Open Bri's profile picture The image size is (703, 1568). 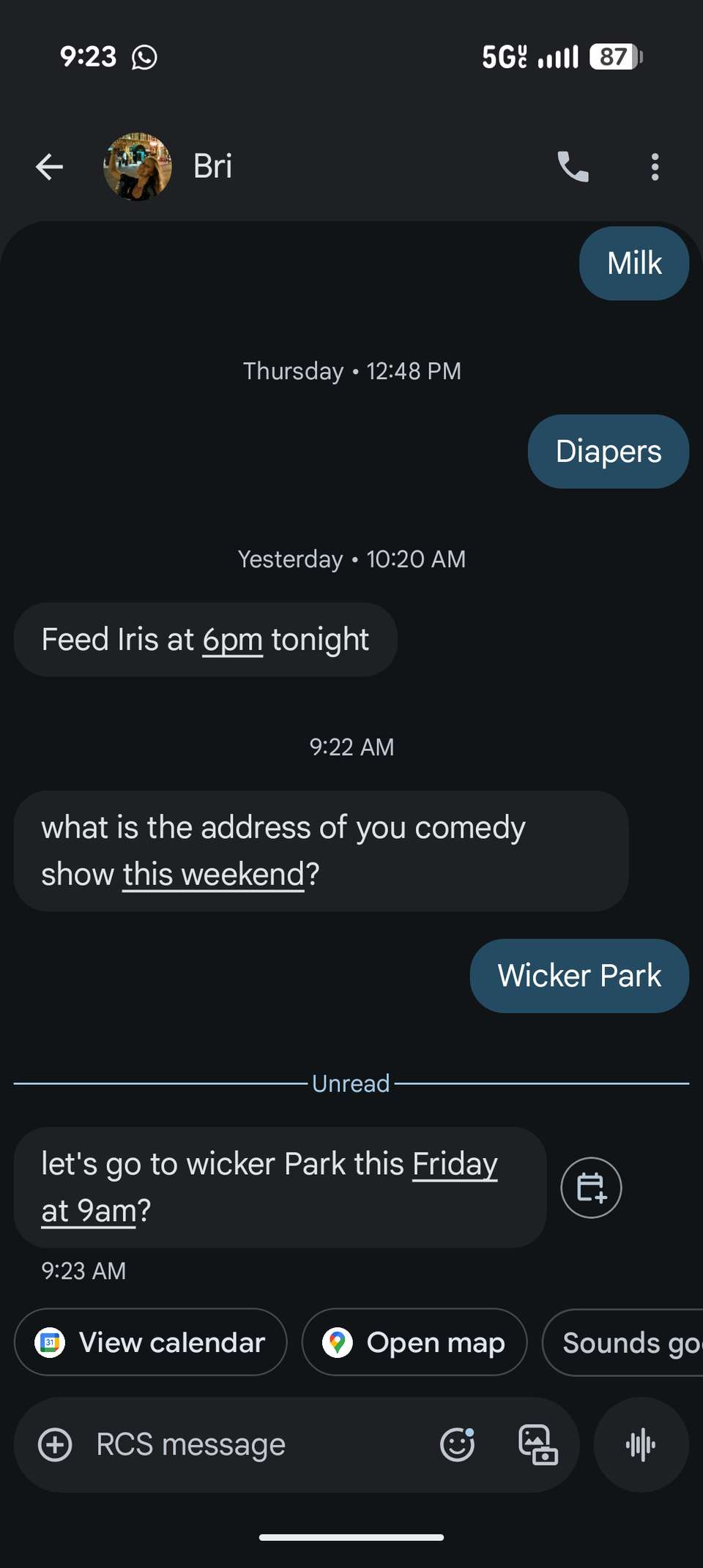click(138, 167)
